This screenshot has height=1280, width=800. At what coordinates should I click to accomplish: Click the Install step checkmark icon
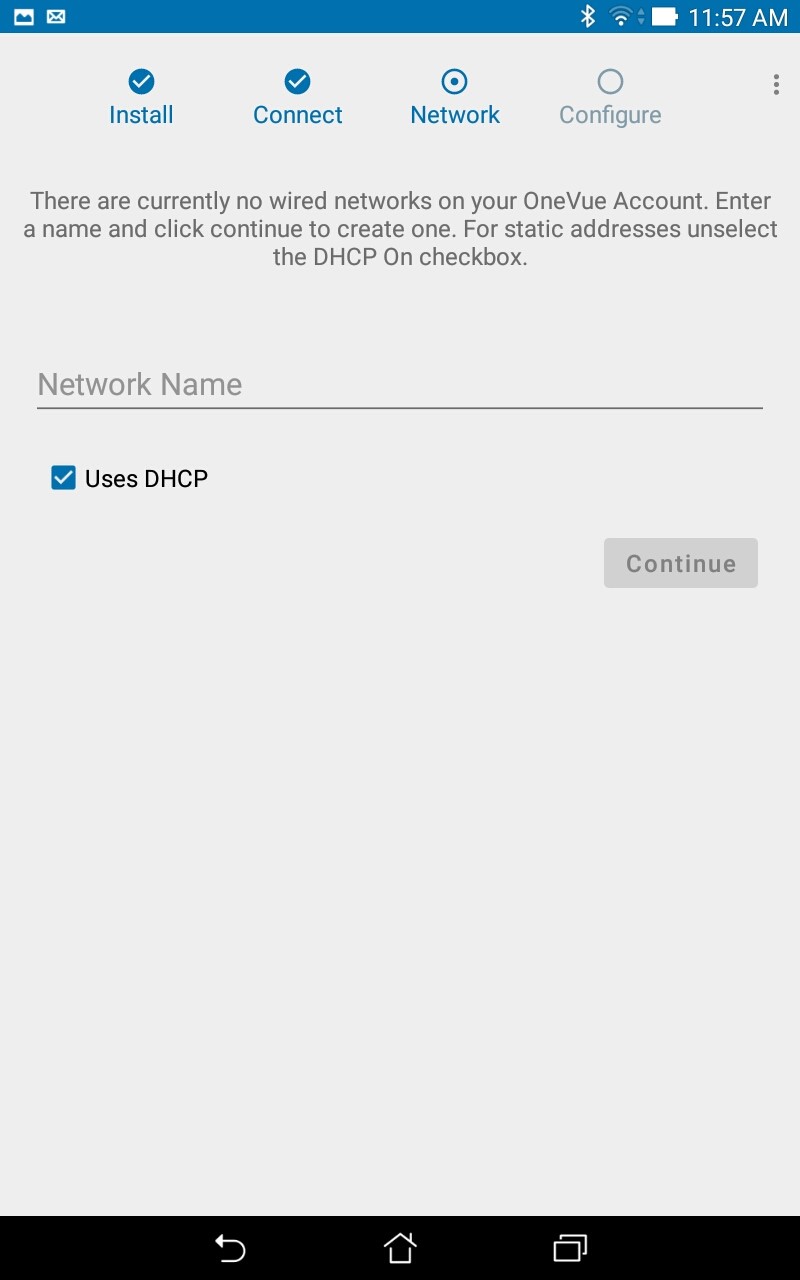(x=141, y=82)
